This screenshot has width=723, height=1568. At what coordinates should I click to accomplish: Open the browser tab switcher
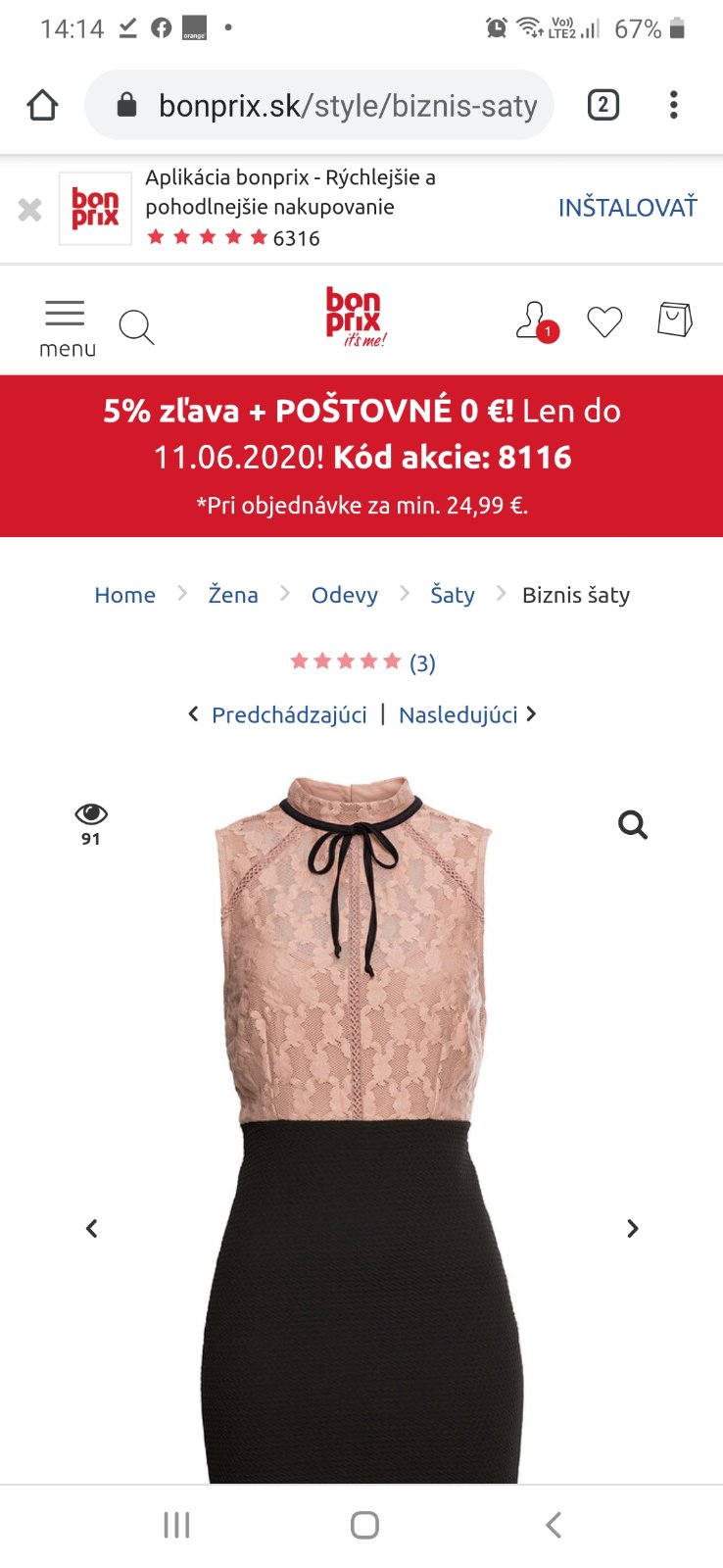coord(602,105)
